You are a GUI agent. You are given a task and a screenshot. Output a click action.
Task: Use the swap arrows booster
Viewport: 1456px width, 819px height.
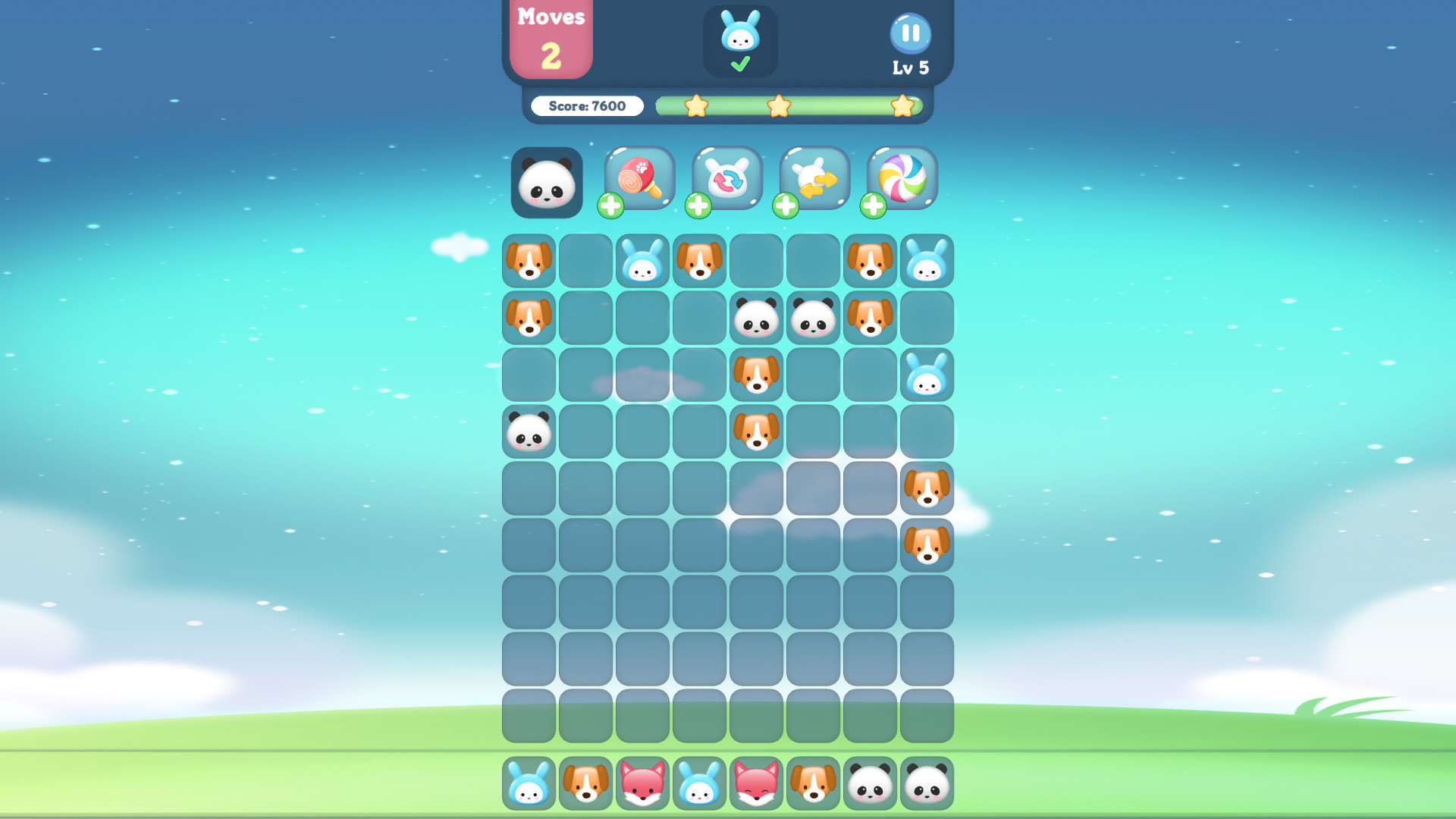814,179
